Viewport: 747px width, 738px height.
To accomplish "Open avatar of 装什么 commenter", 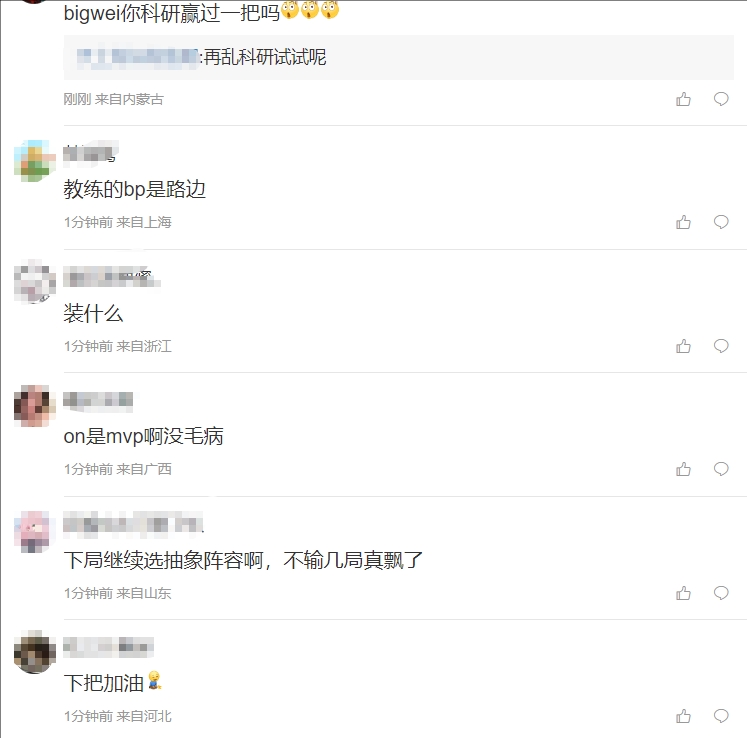I will point(34,282).
